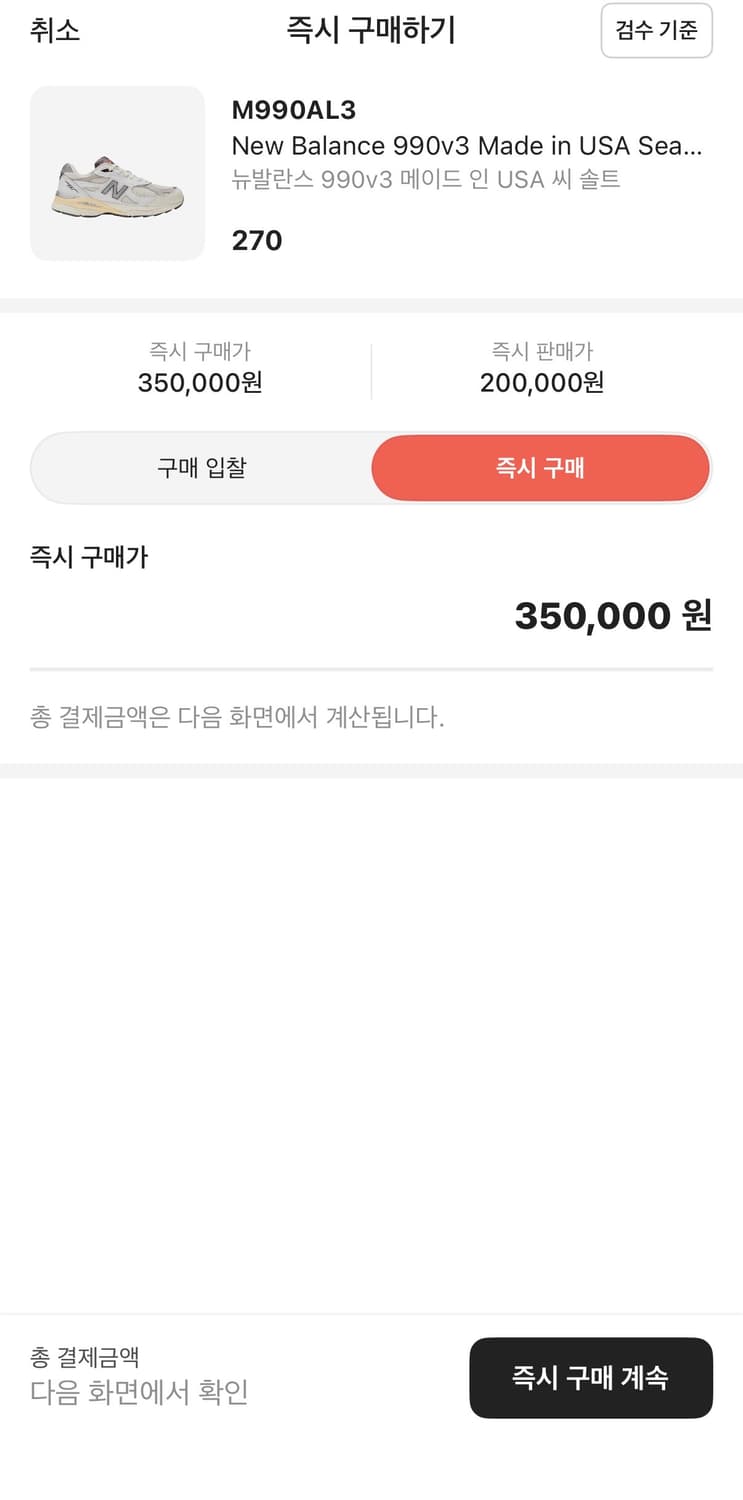Select the size label 270

[256, 240]
